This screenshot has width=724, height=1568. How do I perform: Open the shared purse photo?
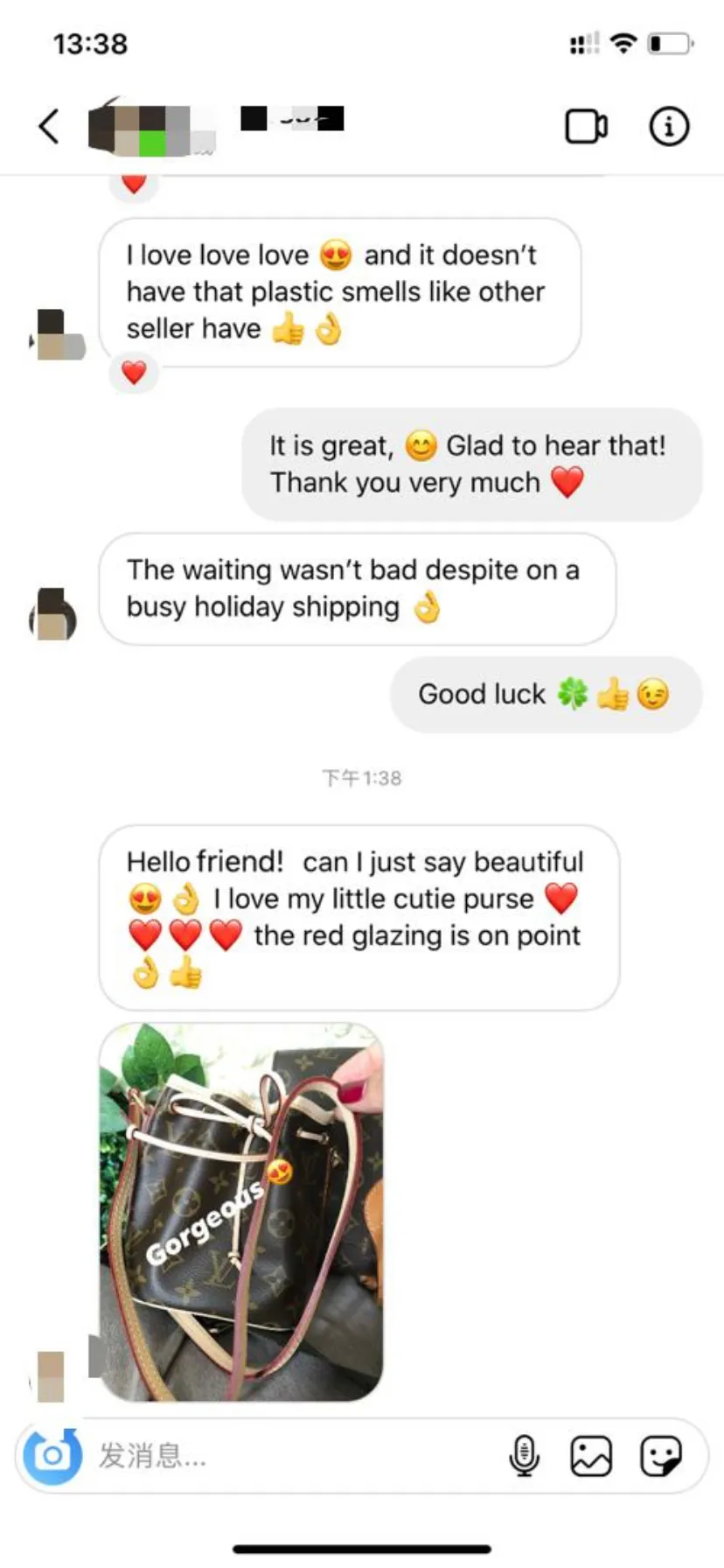241,1211
